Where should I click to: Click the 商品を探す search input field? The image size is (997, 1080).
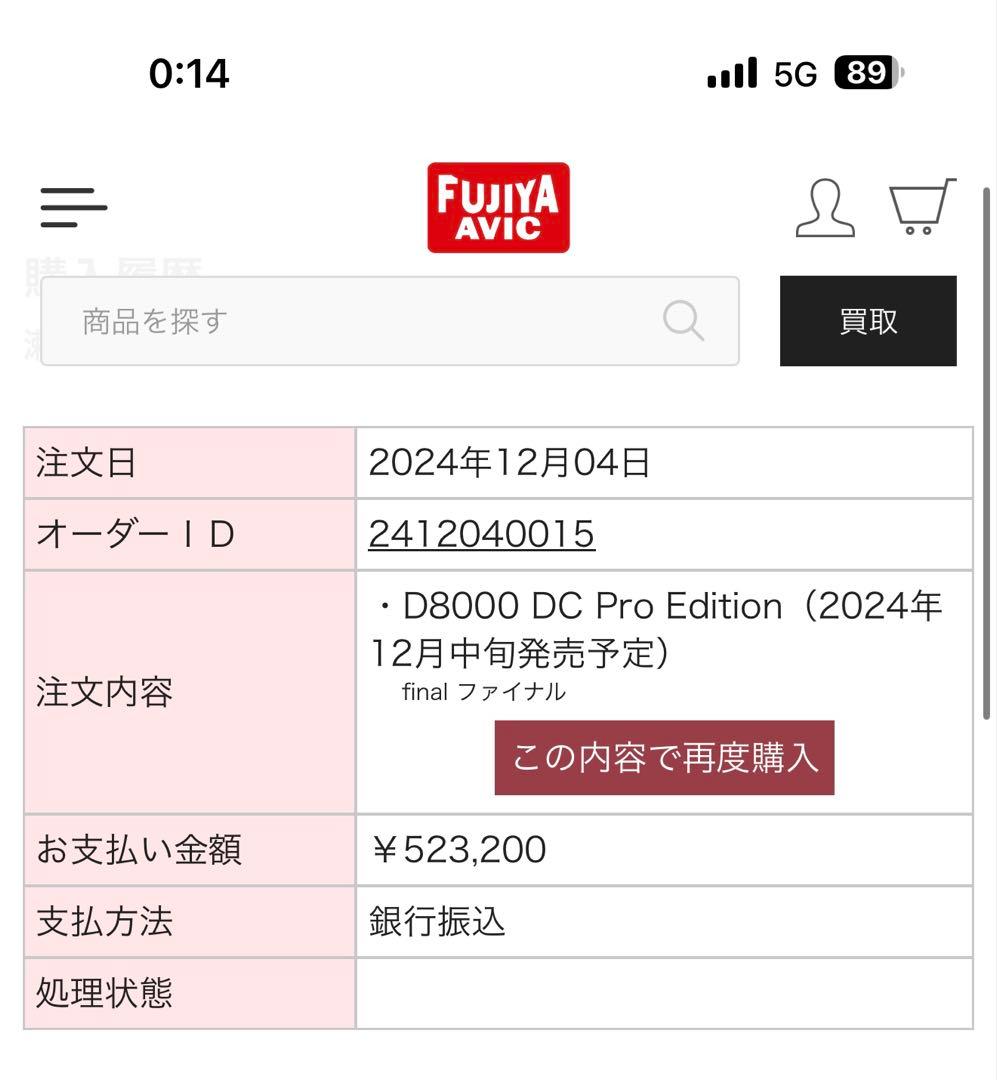300,320
